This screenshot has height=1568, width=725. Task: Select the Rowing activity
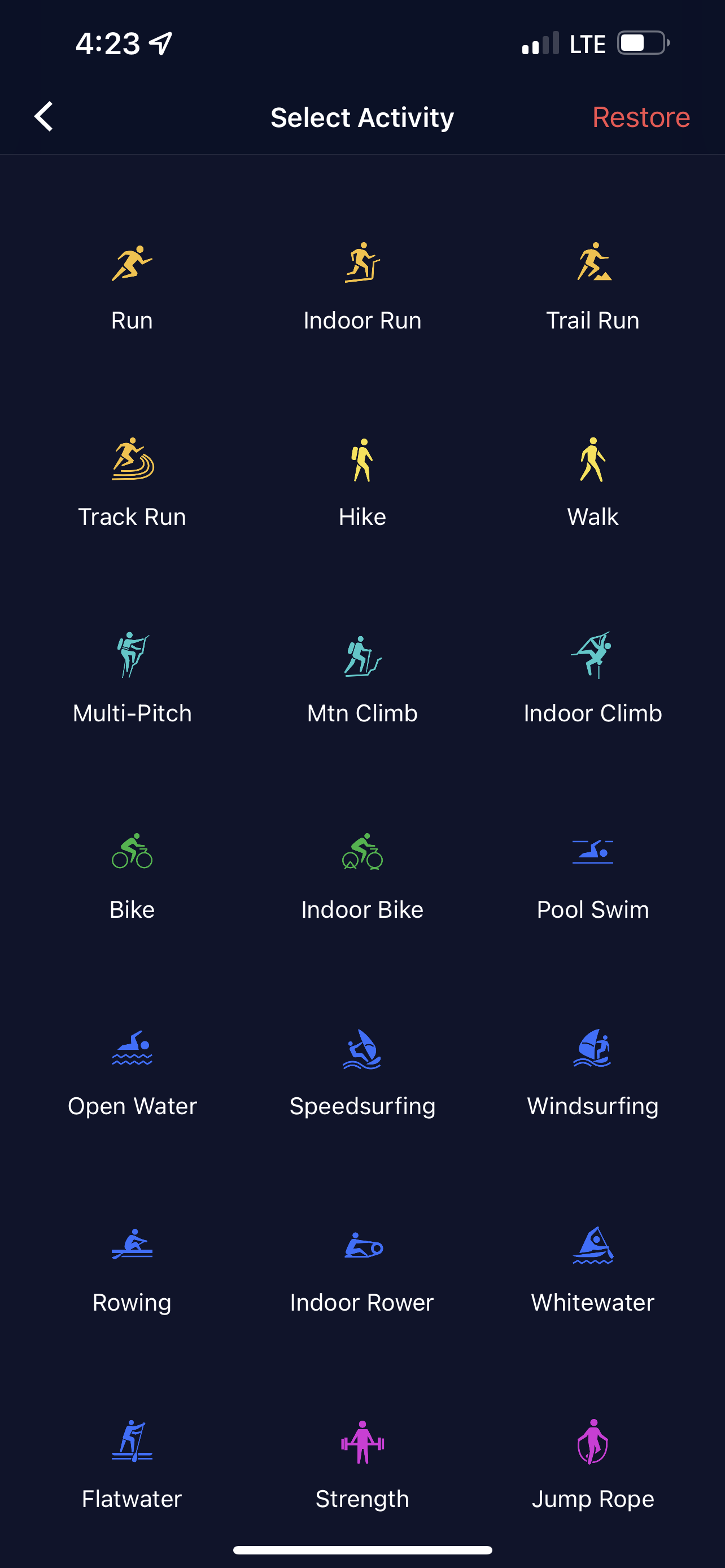tap(132, 1268)
